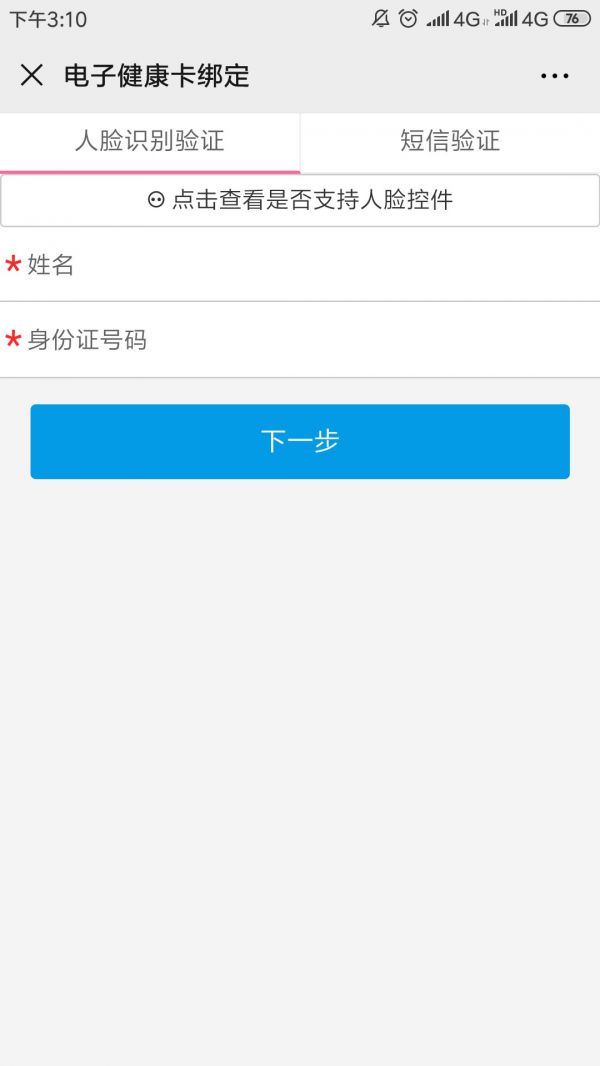This screenshot has width=600, height=1066.
Task: Switch to the 短信验证 tab
Action: pyautogui.click(x=450, y=142)
